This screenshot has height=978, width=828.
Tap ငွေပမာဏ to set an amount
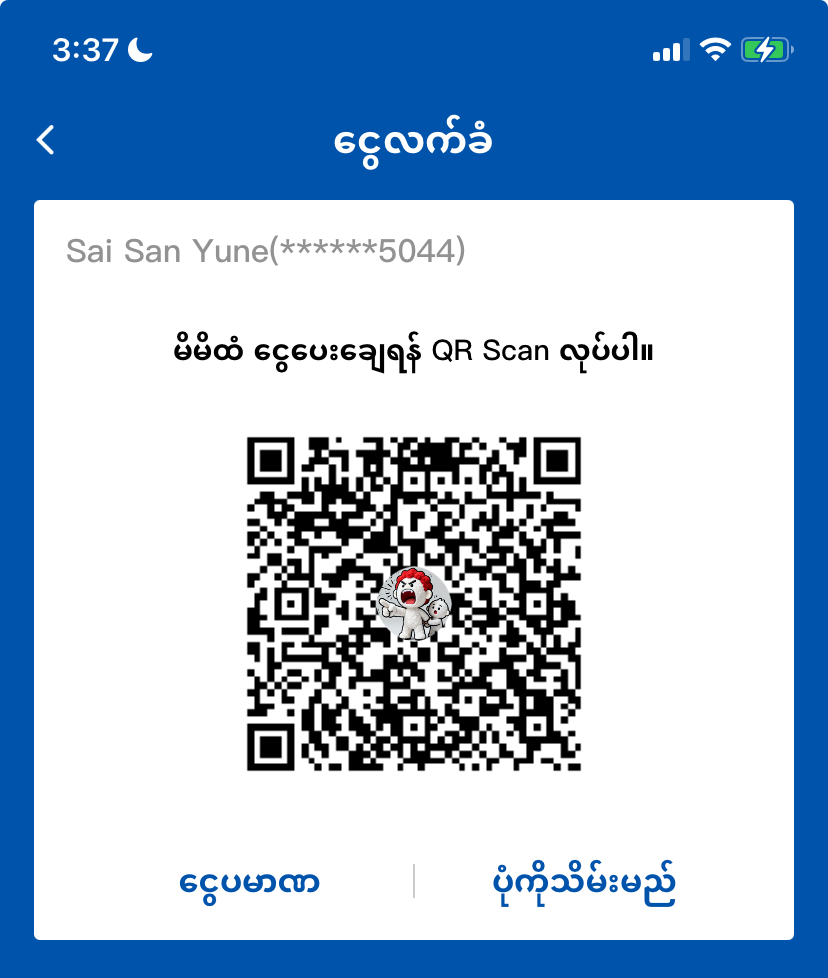pyautogui.click(x=249, y=883)
